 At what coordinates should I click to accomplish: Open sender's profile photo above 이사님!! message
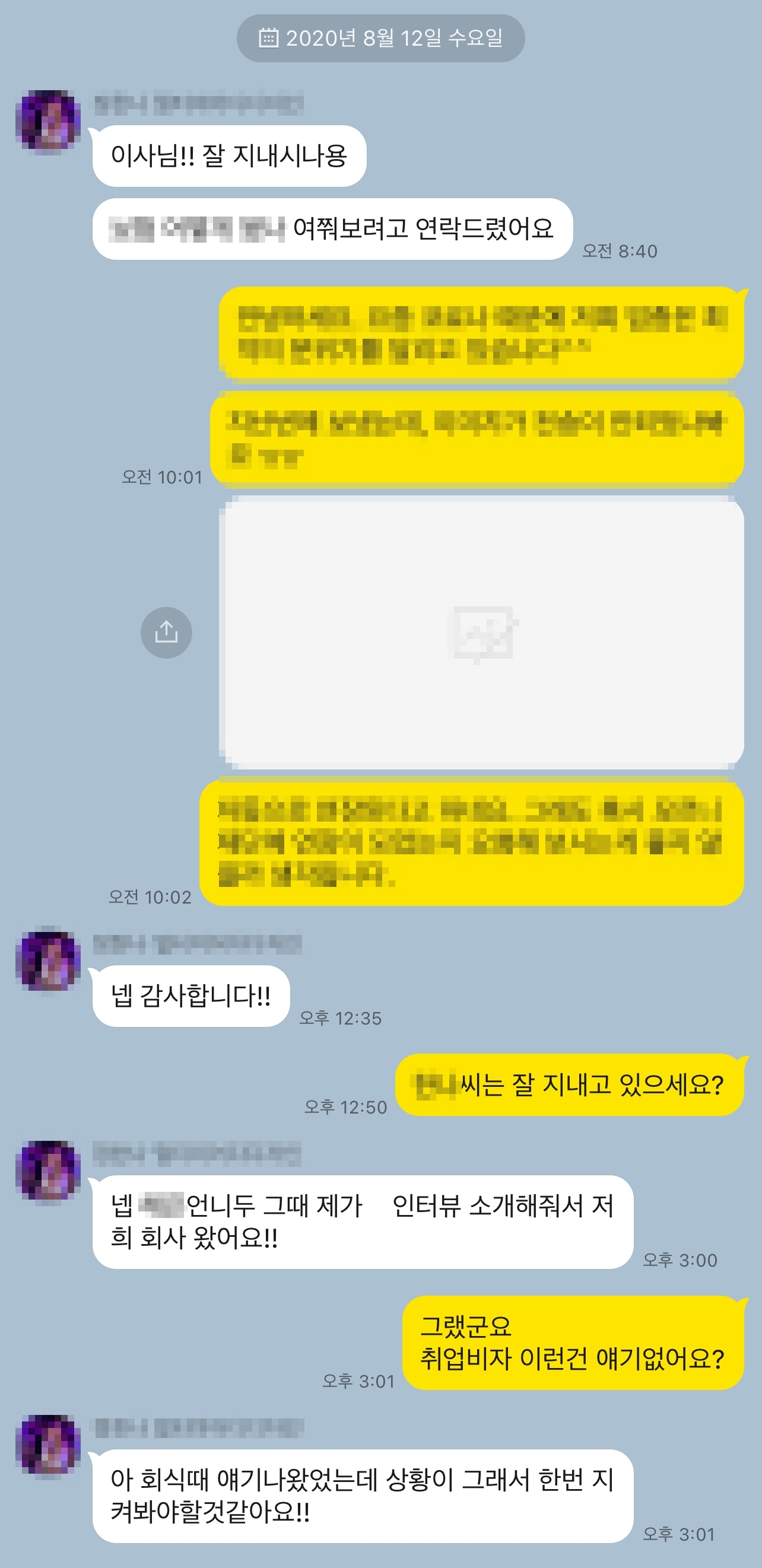(48, 120)
